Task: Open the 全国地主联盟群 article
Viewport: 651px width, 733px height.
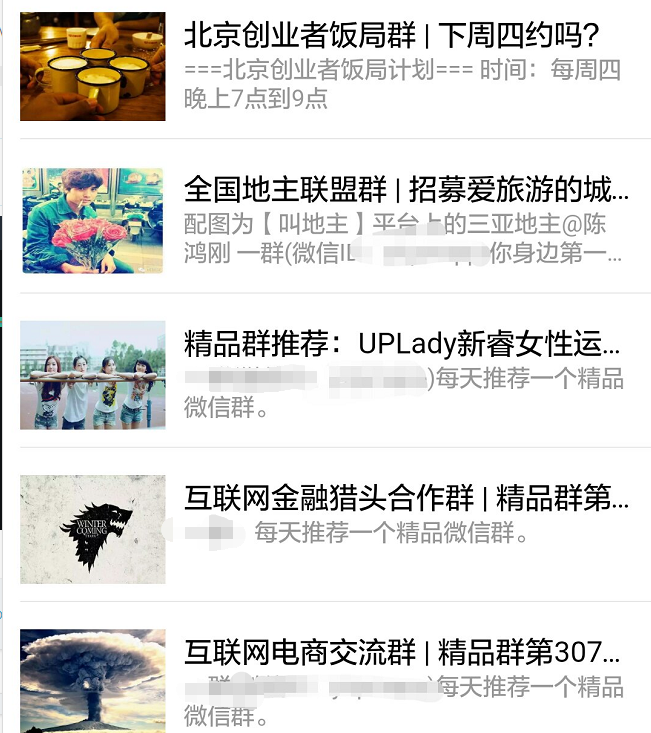Action: [406, 189]
